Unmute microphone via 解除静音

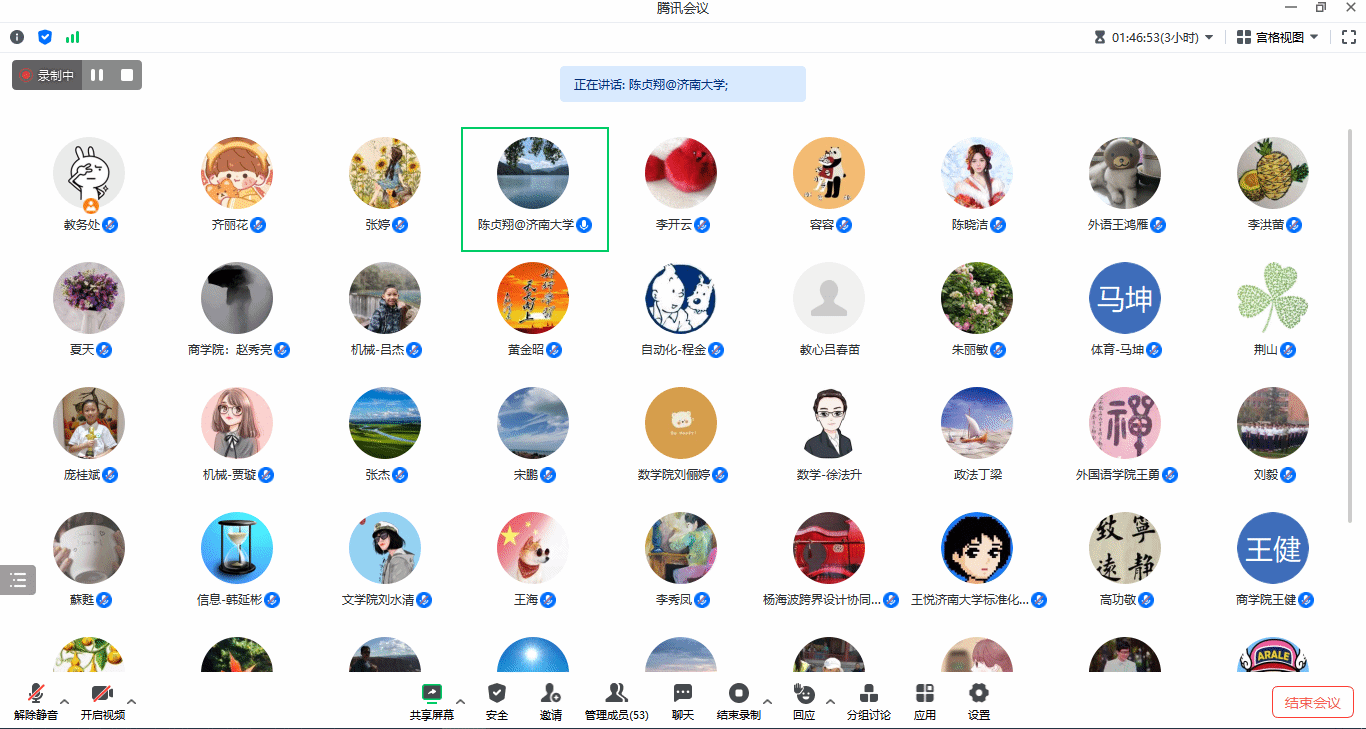pos(36,700)
